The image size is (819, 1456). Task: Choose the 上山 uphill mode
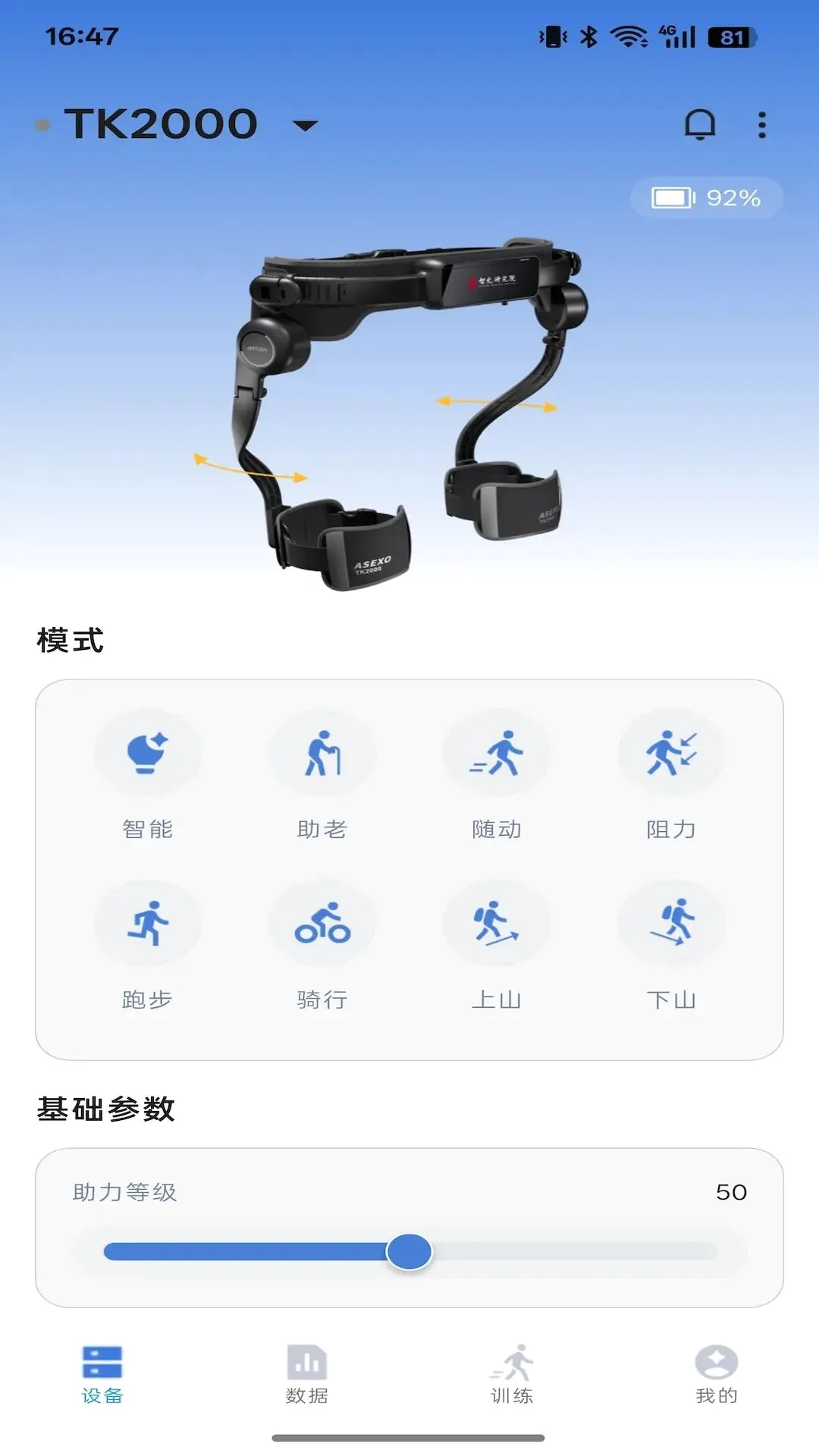(x=497, y=946)
